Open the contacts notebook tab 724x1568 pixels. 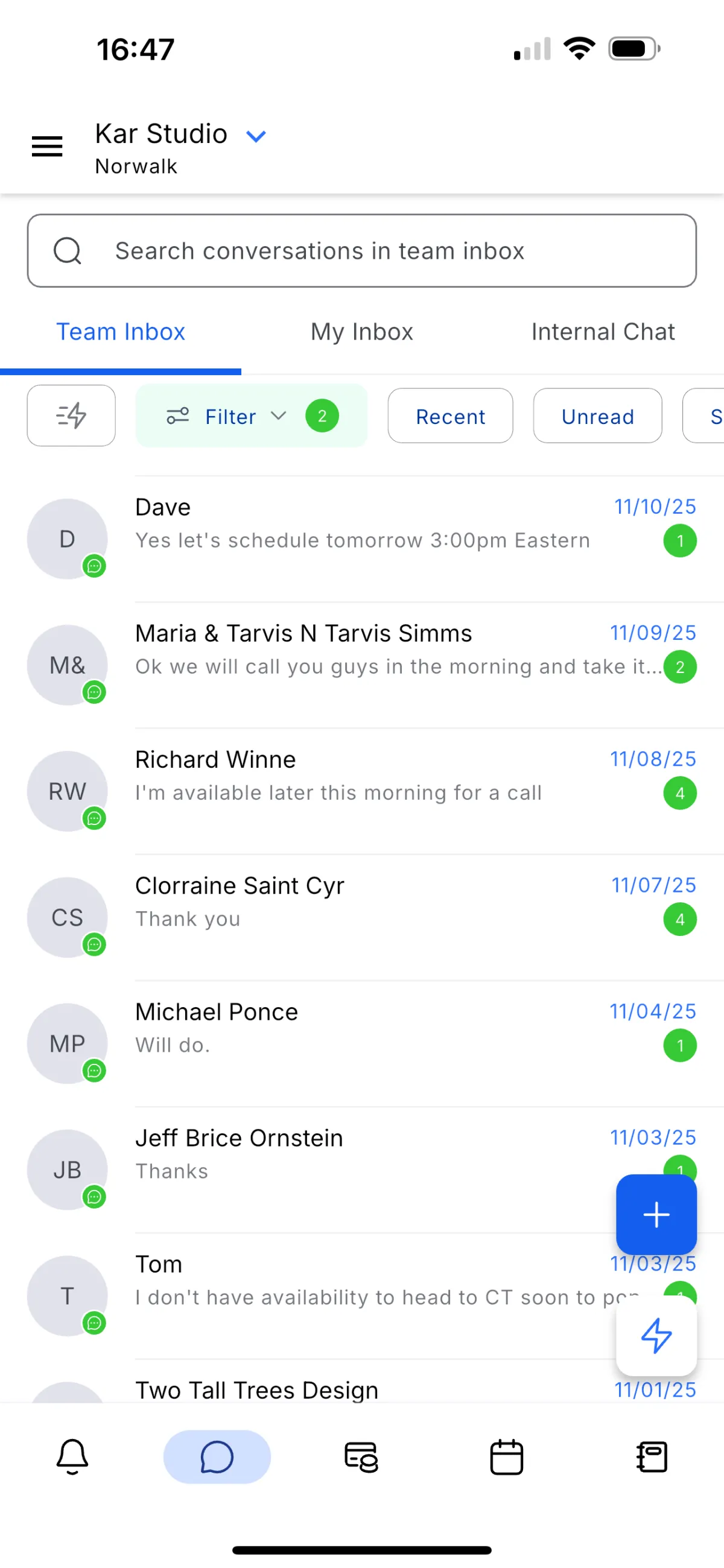(652, 1456)
